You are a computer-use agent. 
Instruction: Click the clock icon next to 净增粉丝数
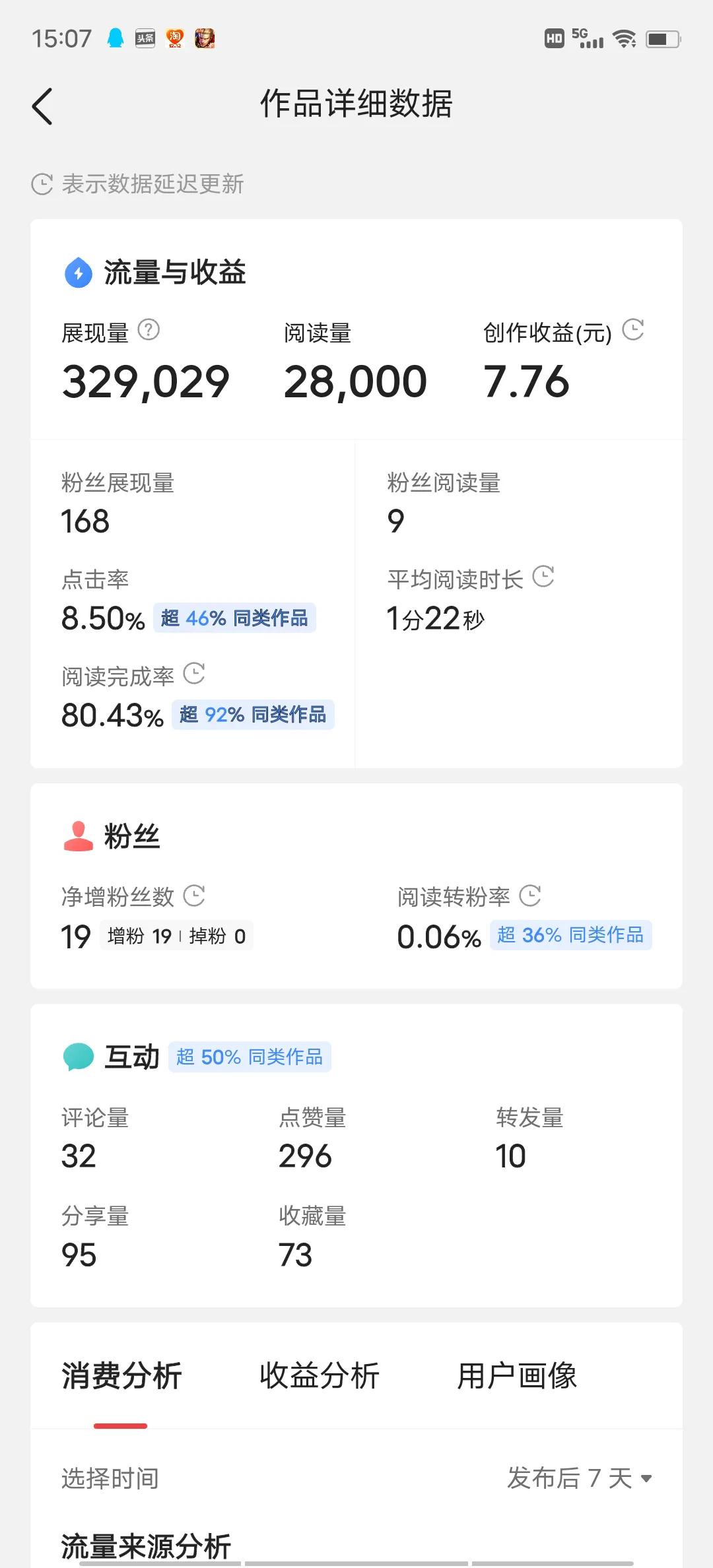point(195,896)
